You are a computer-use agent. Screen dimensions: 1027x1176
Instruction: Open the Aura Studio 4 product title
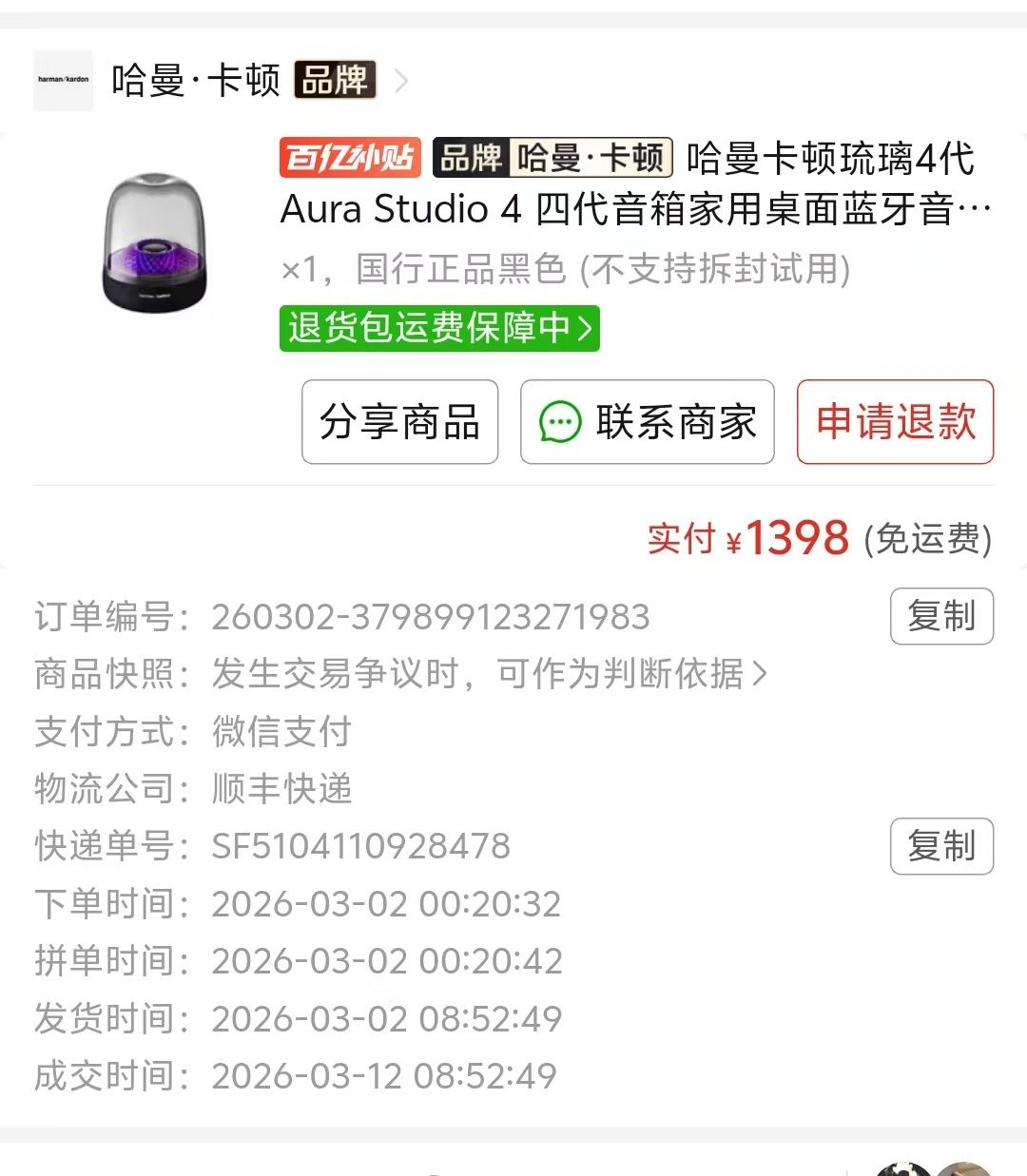pyautogui.click(x=635, y=209)
